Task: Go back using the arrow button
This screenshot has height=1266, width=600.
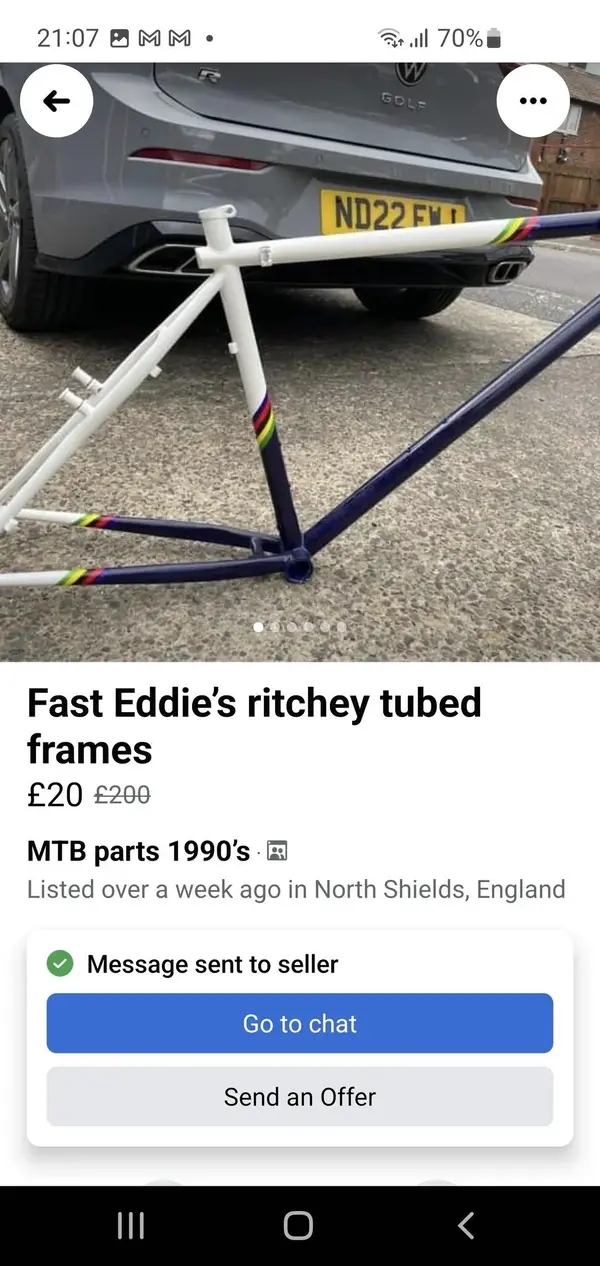Action: pyautogui.click(x=57, y=100)
